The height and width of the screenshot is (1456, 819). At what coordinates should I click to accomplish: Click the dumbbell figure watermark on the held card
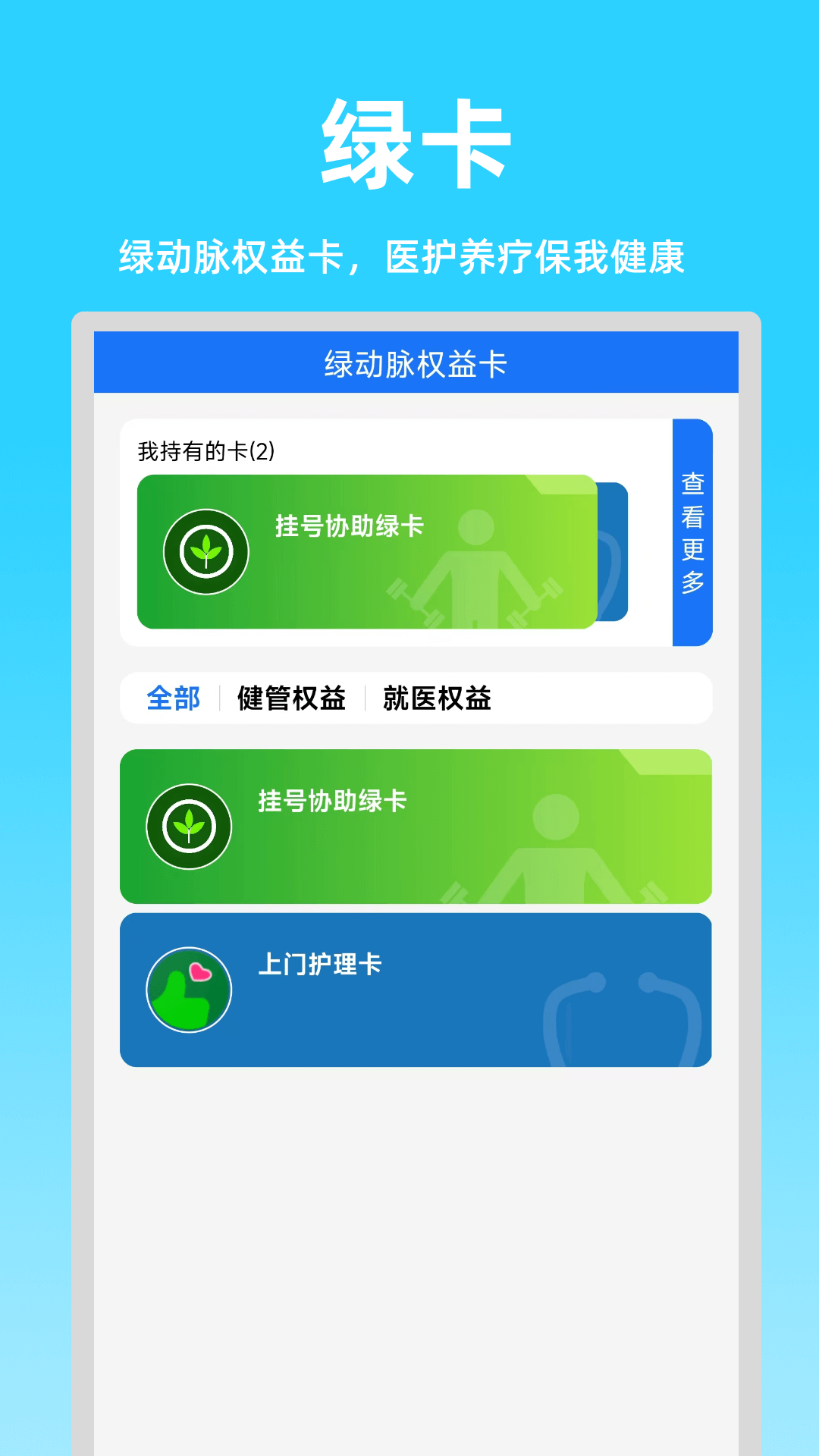click(474, 565)
